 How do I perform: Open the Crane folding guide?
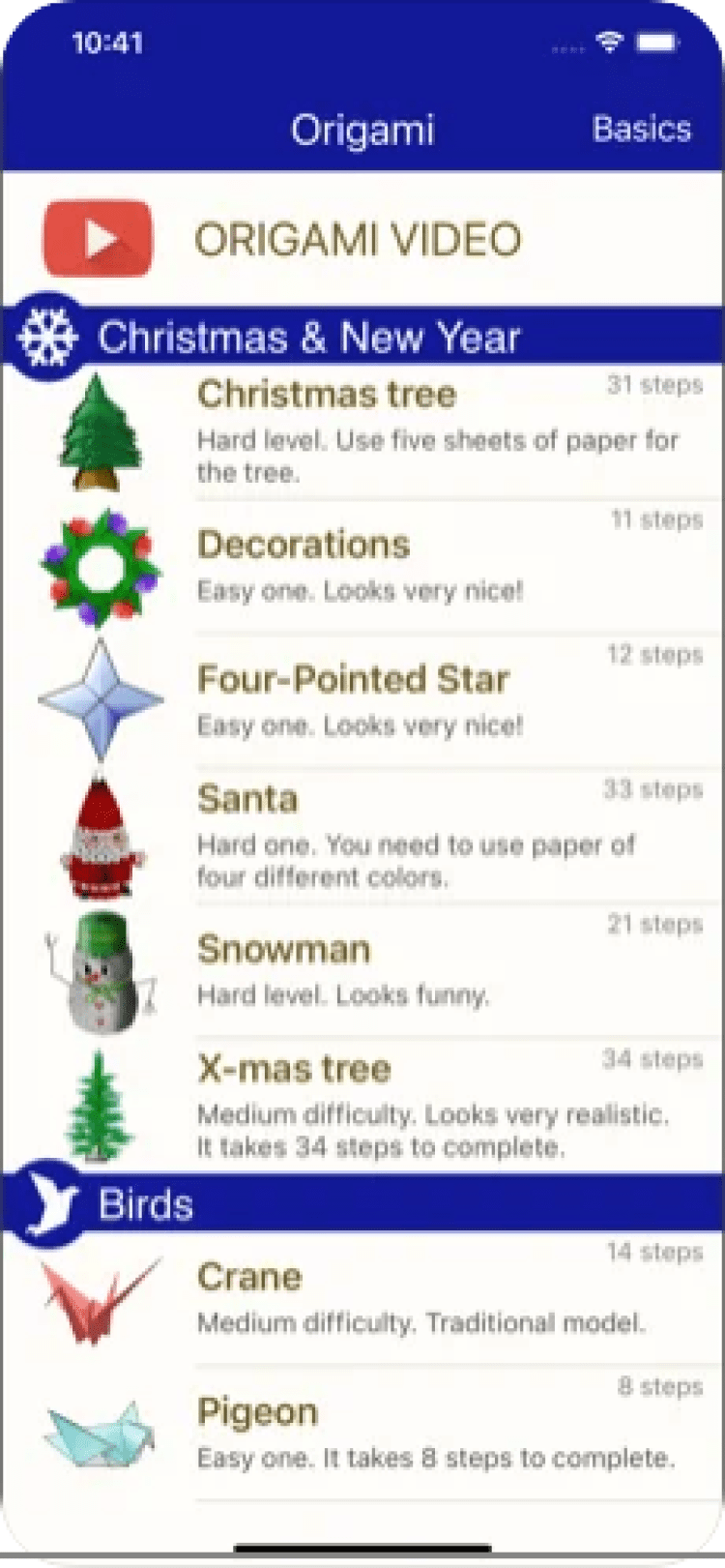pyautogui.click(x=387, y=1297)
